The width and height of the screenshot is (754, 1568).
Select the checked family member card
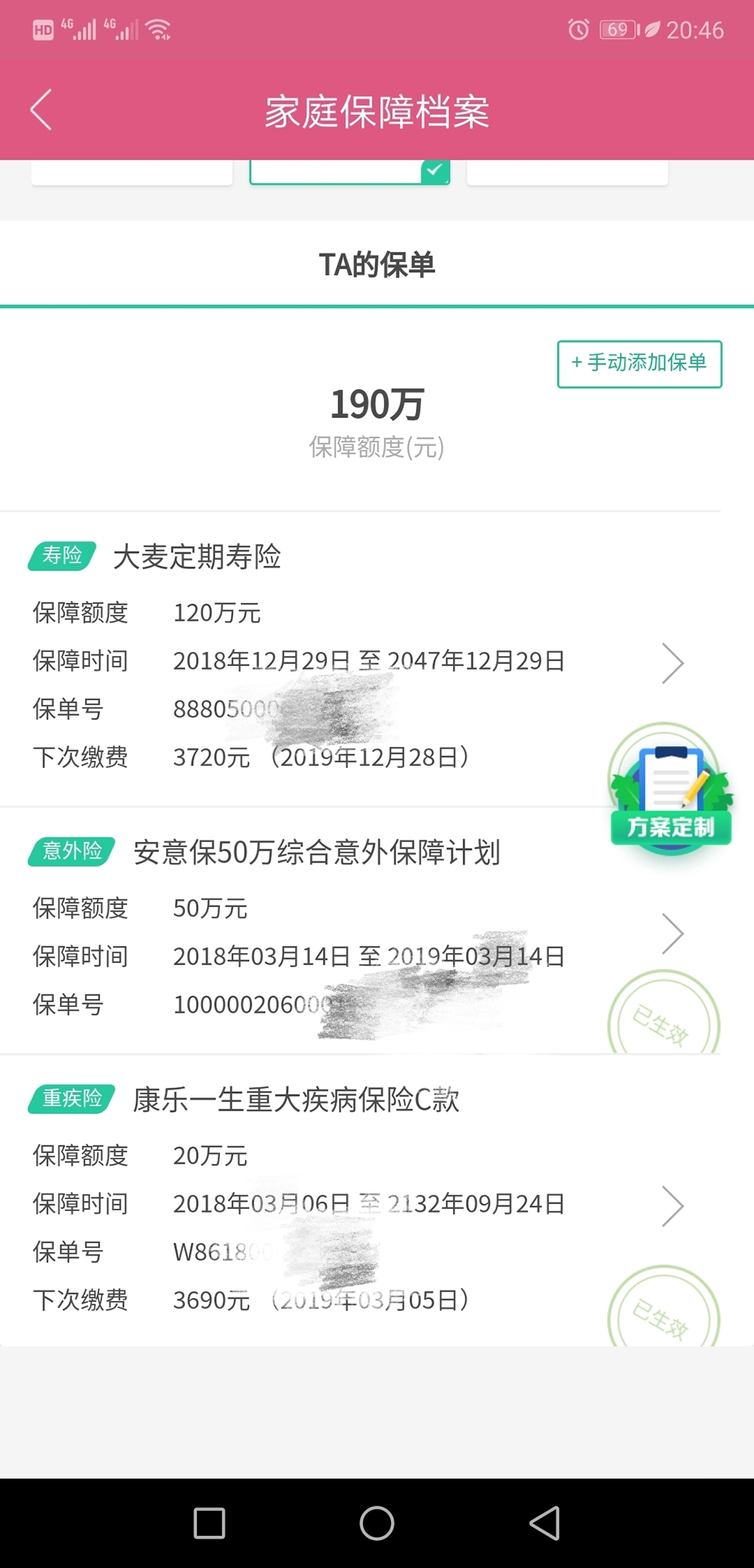(350, 172)
